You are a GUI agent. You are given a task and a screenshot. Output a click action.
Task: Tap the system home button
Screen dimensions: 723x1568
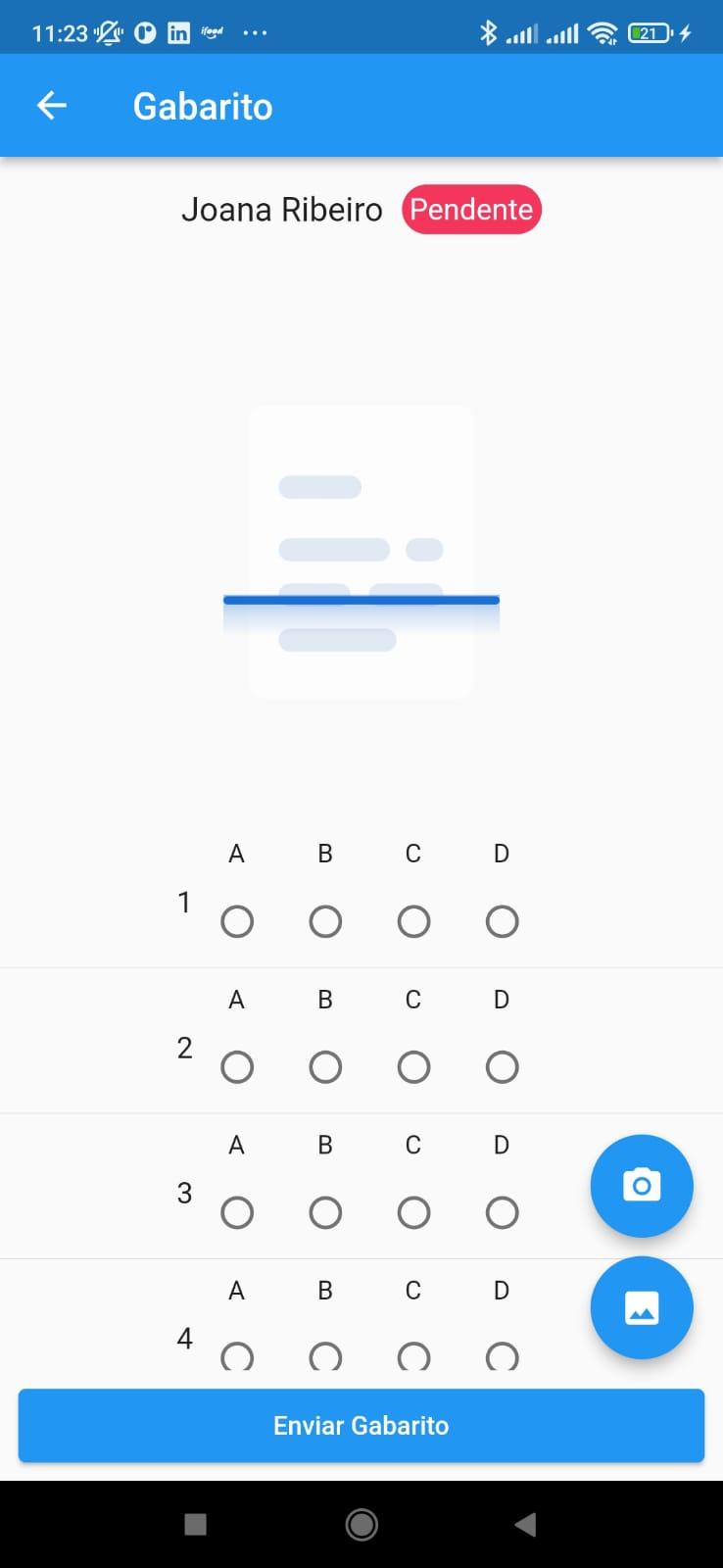[x=361, y=1524]
